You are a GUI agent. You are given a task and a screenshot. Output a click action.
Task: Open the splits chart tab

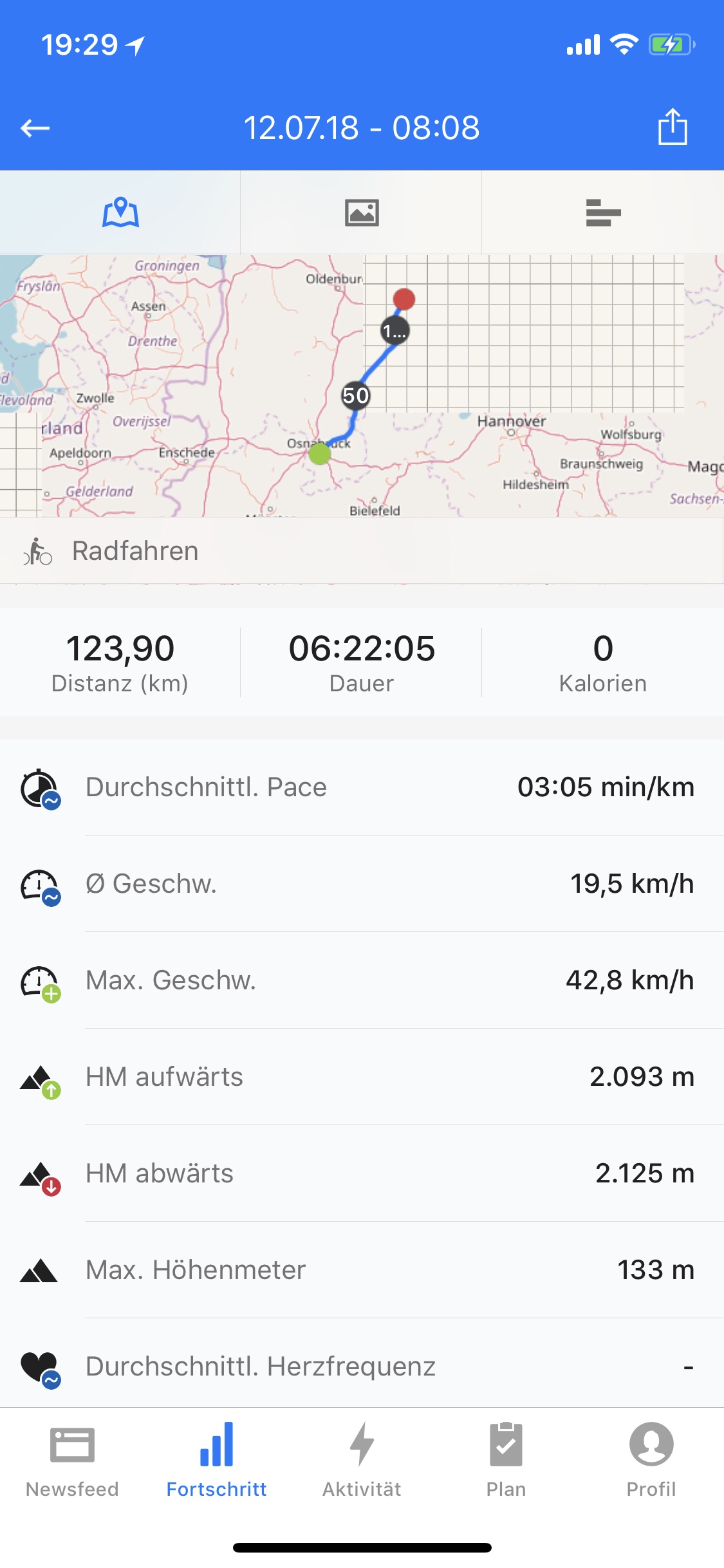click(x=603, y=212)
